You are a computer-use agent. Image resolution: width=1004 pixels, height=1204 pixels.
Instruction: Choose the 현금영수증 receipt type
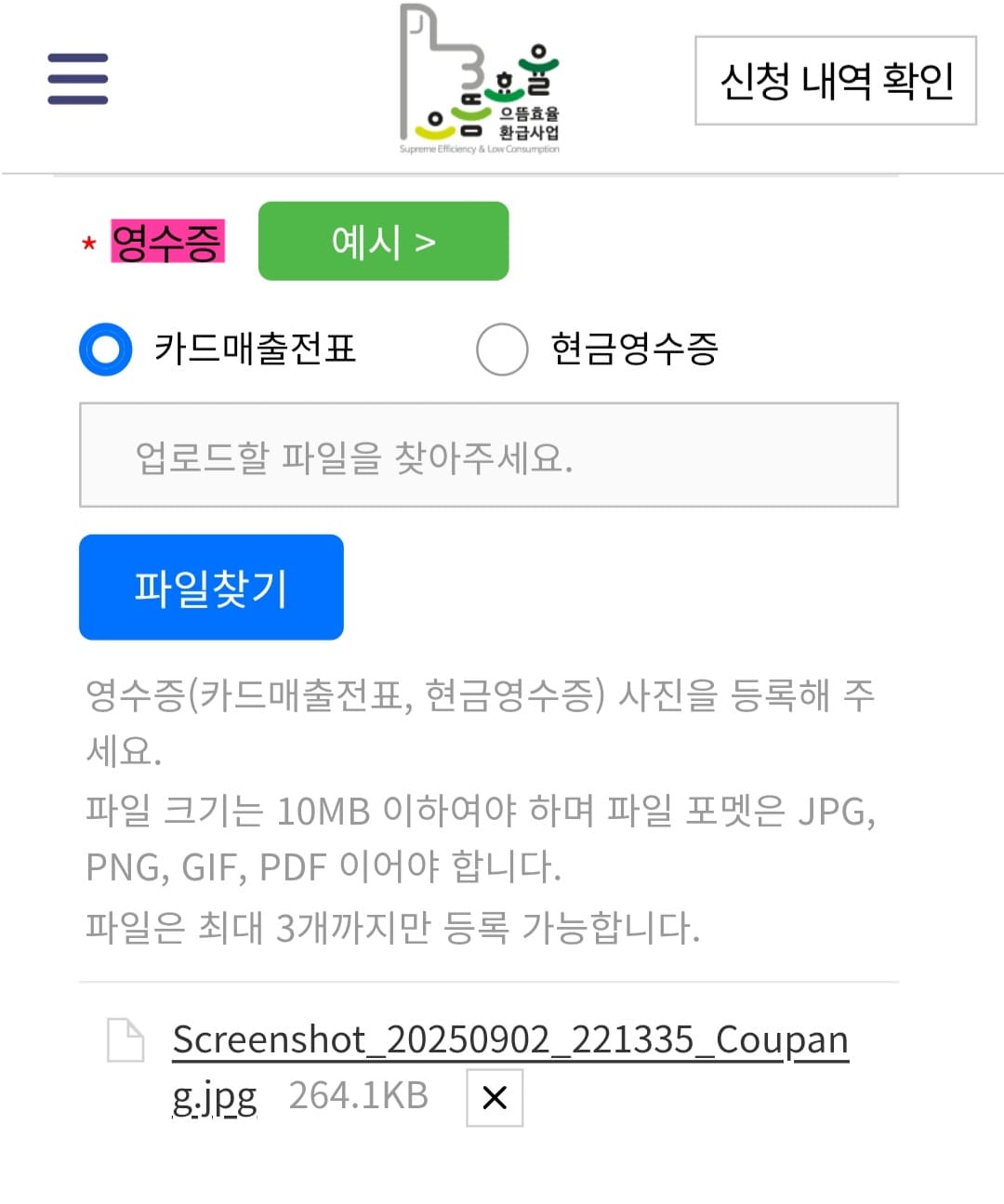[502, 351]
